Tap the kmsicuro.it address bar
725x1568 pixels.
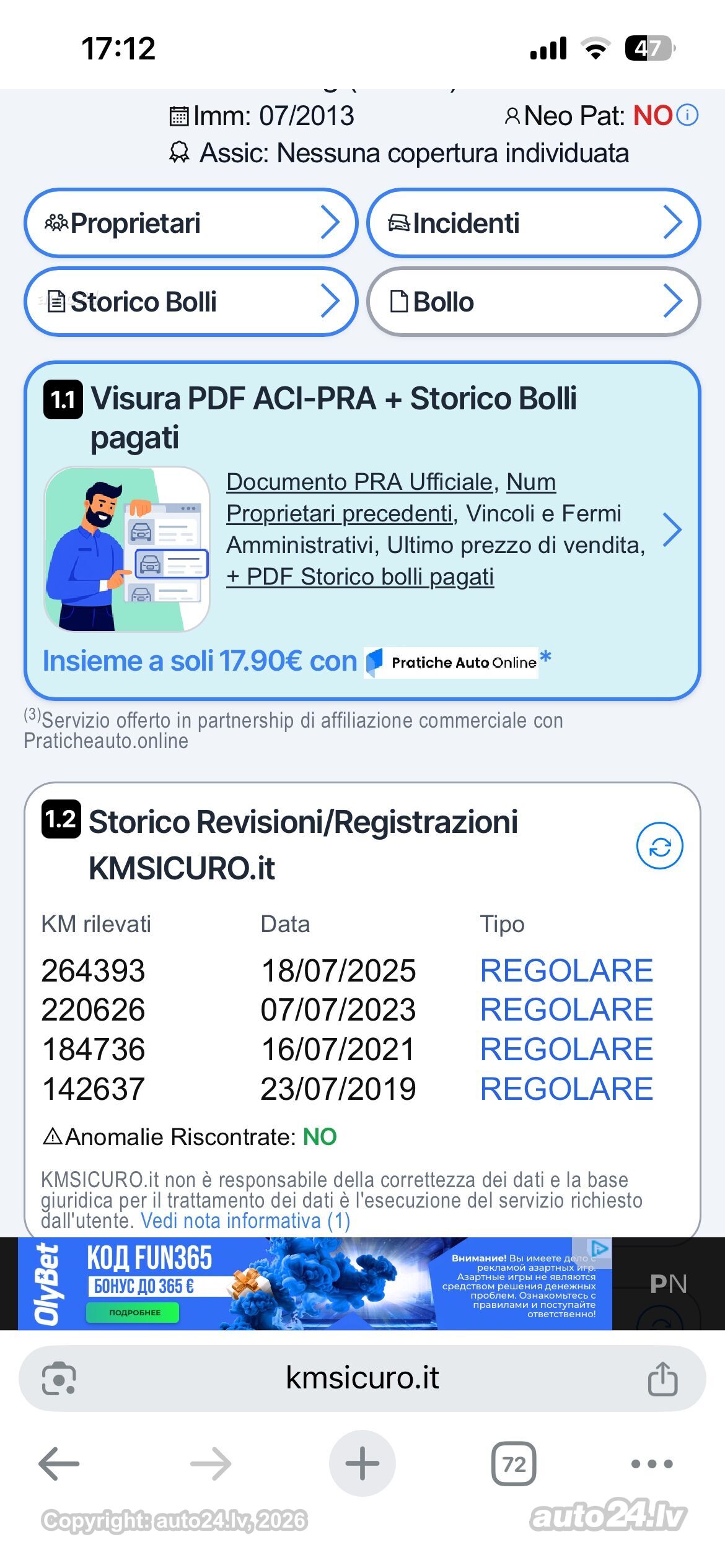point(362,1378)
